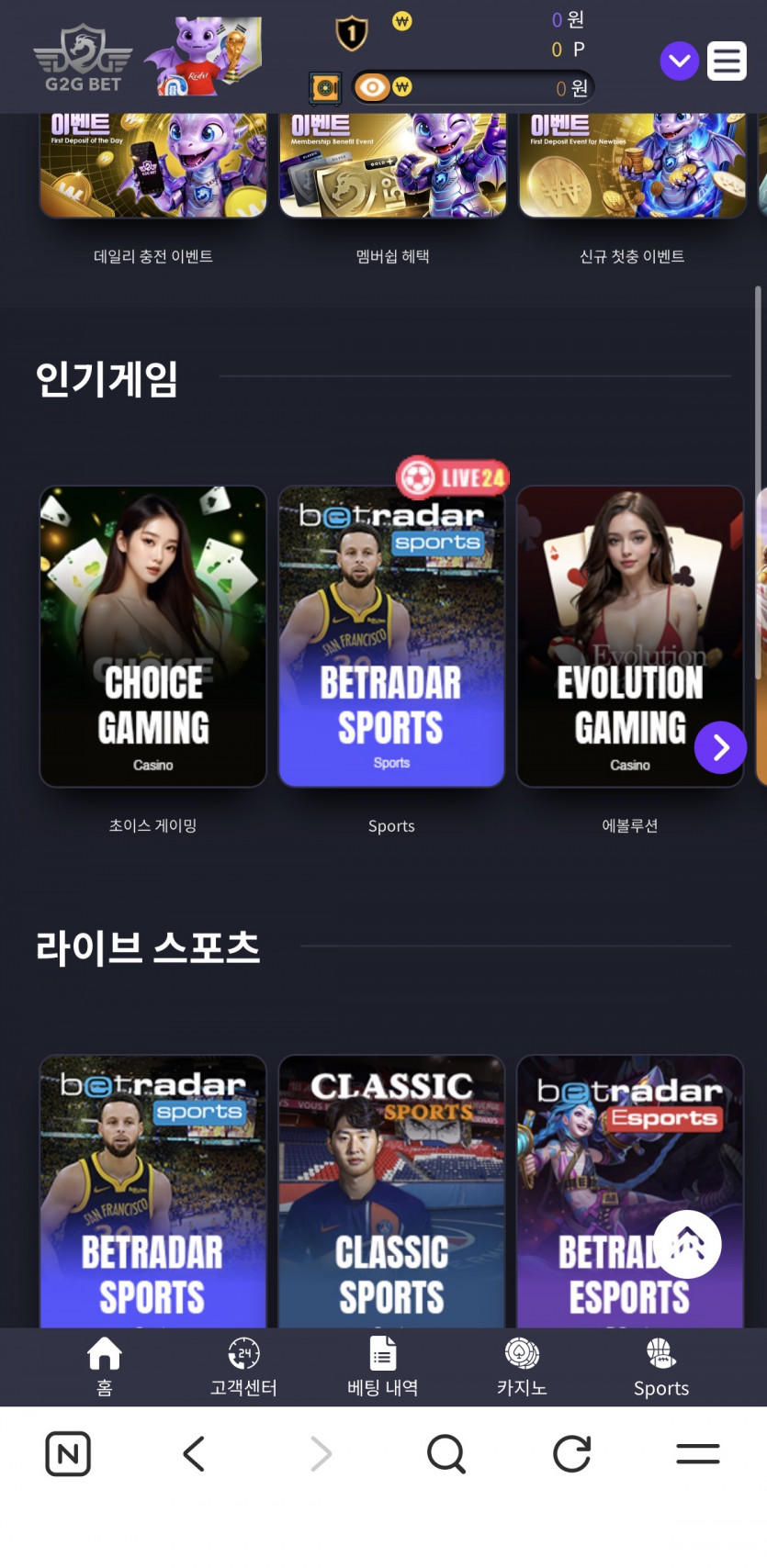Image resolution: width=767 pixels, height=1568 pixels.
Task: Open 고객센터 customer support tab
Action: (x=243, y=1367)
